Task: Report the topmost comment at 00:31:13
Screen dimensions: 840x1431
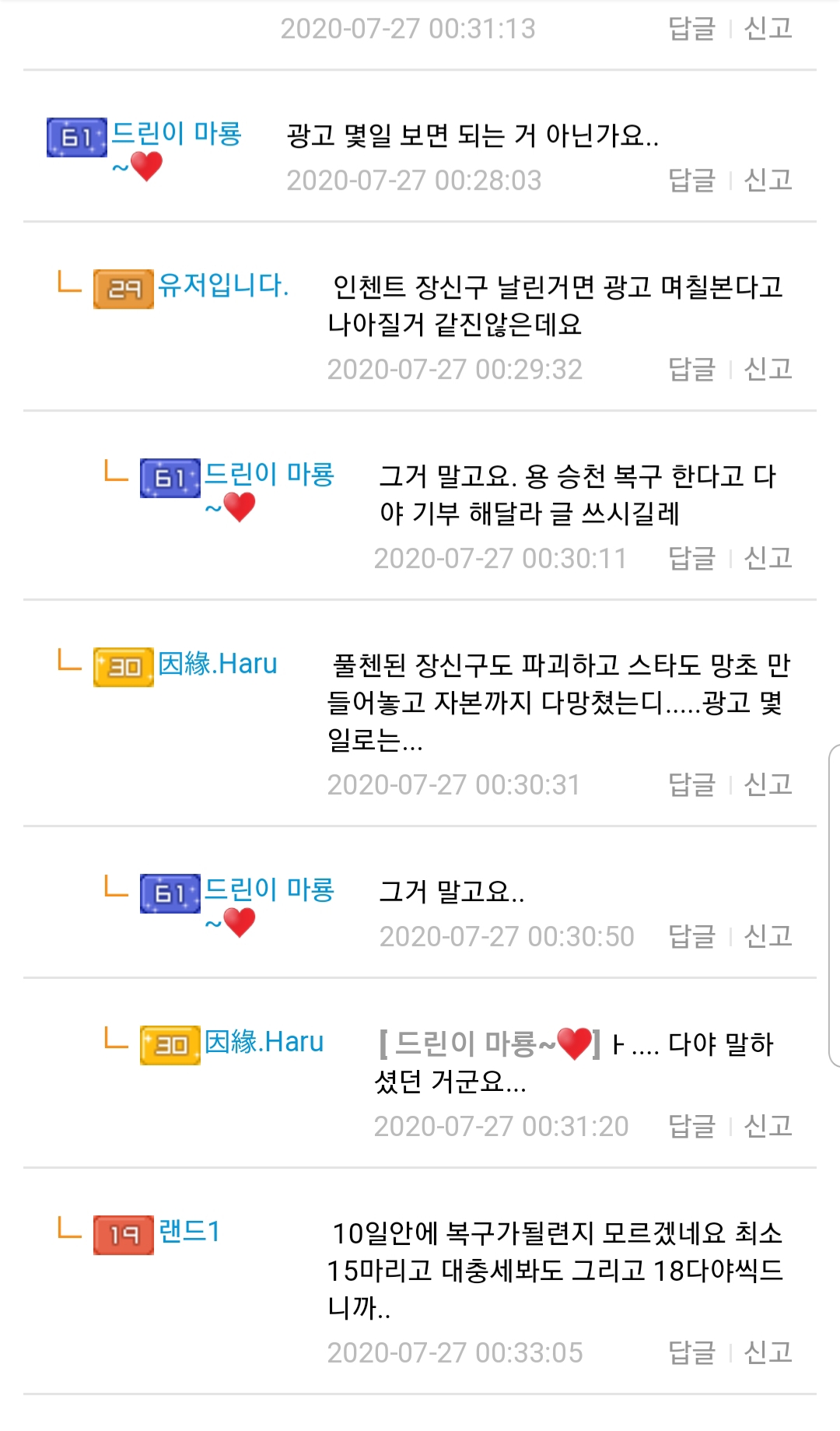Action: pyautogui.click(x=768, y=29)
